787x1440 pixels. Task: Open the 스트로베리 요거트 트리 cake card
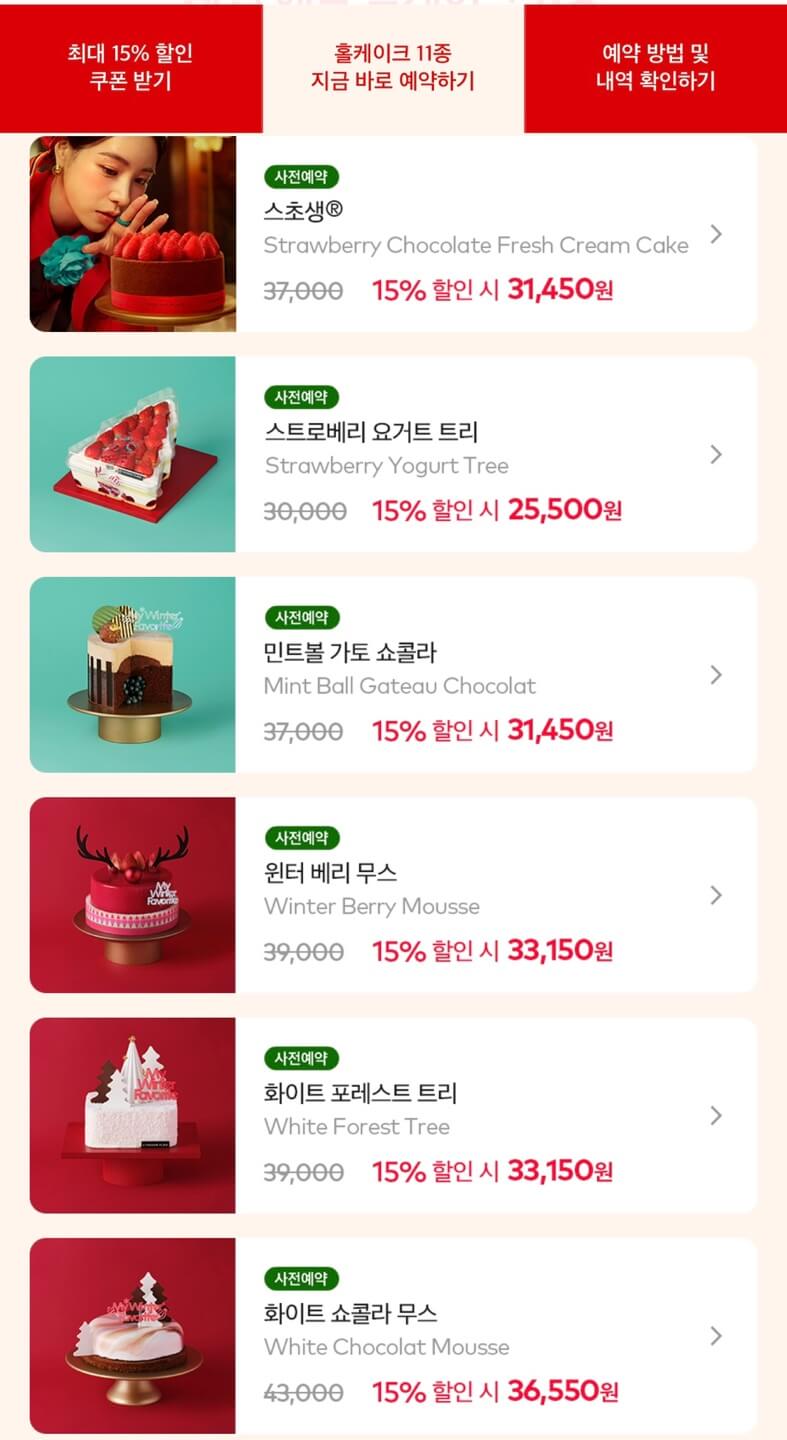(393, 454)
